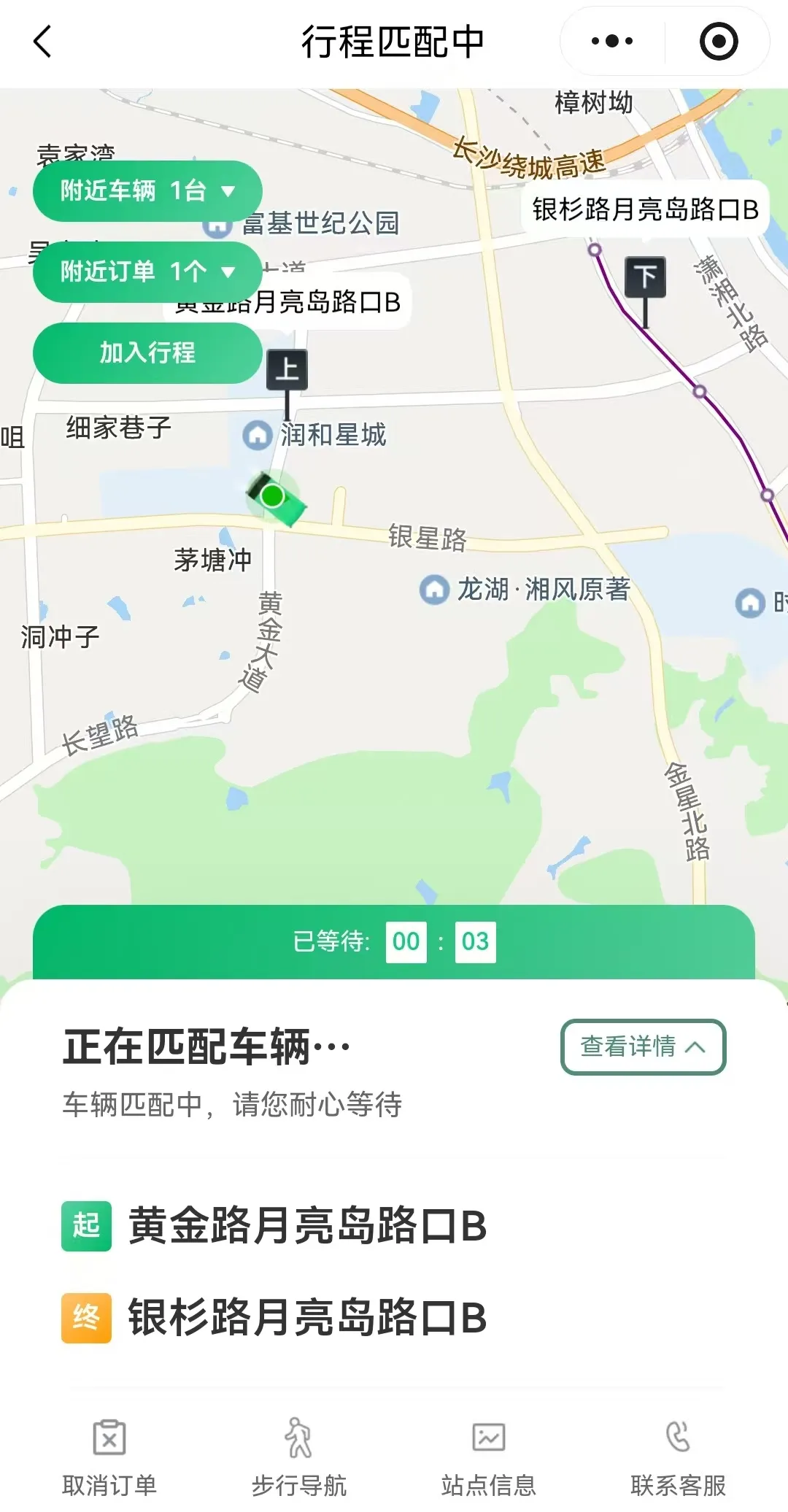Viewport: 788px width, 1512px height.
Task: Tap the 银杉路月亮岛路口B label on the map
Action: (645, 209)
